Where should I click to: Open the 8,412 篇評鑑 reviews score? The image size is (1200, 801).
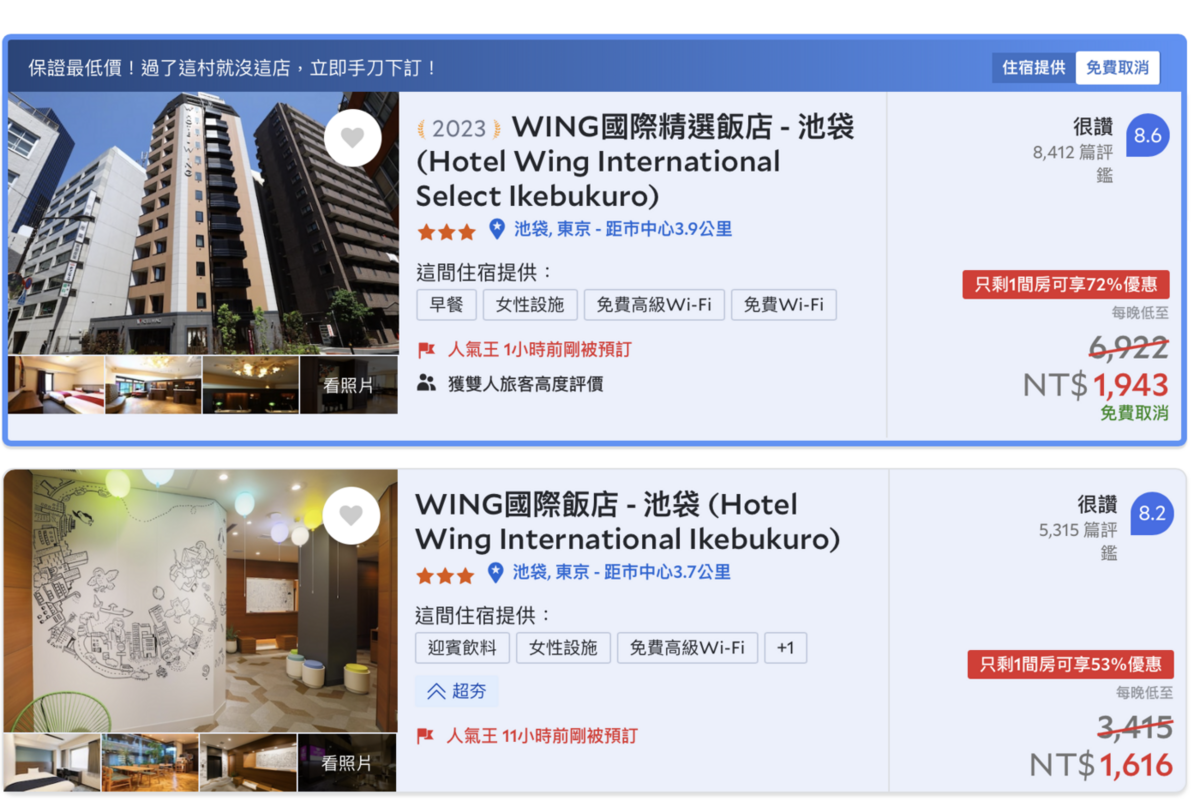(x=1072, y=153)
